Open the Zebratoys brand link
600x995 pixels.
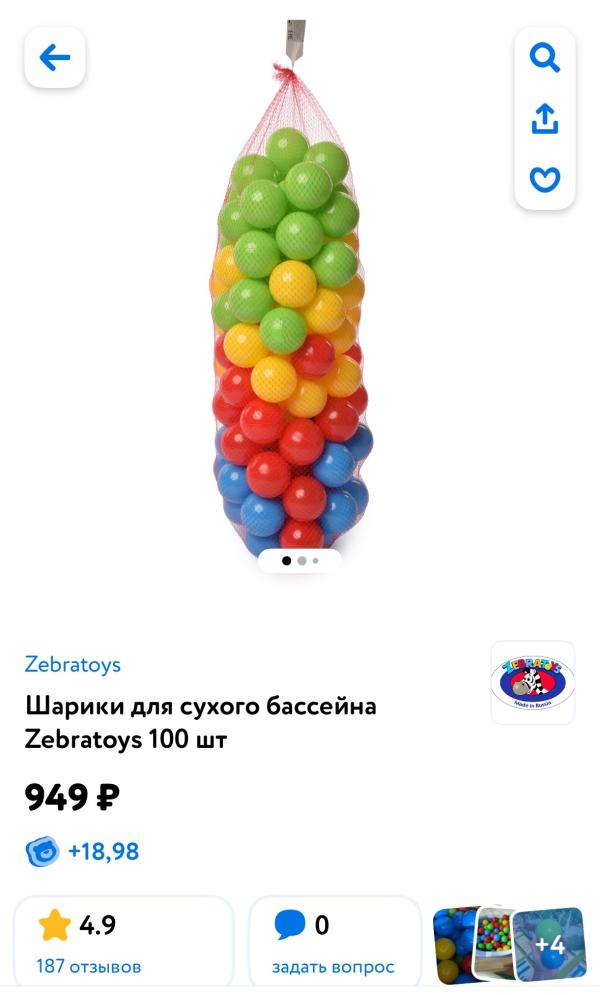pos(73,664)
